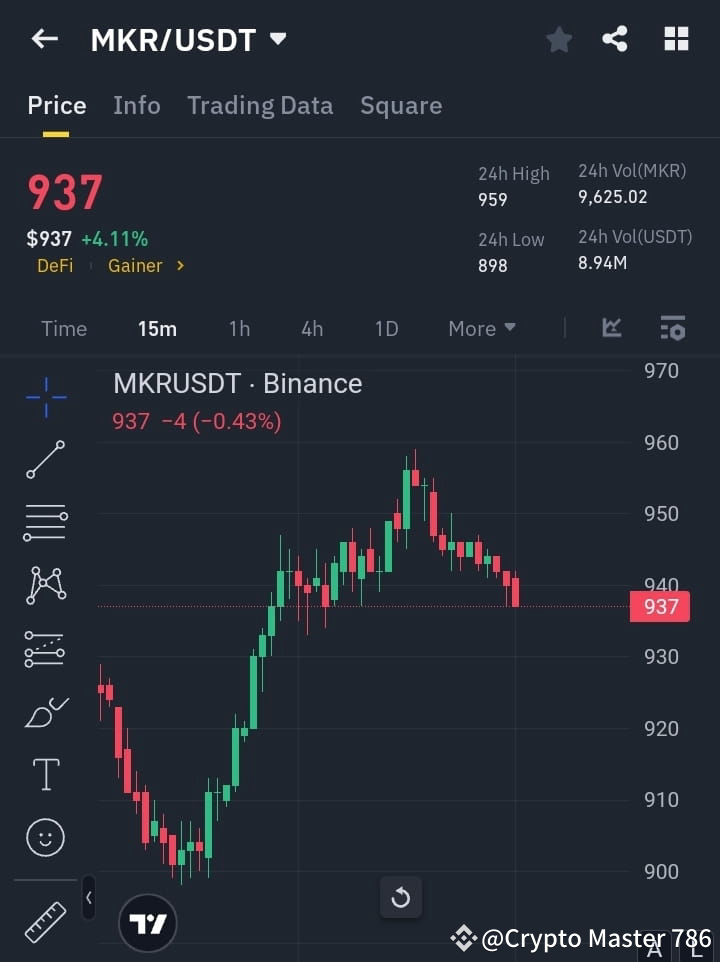
Task: Open the chart style line icon
Action: [x=611, y=328]
